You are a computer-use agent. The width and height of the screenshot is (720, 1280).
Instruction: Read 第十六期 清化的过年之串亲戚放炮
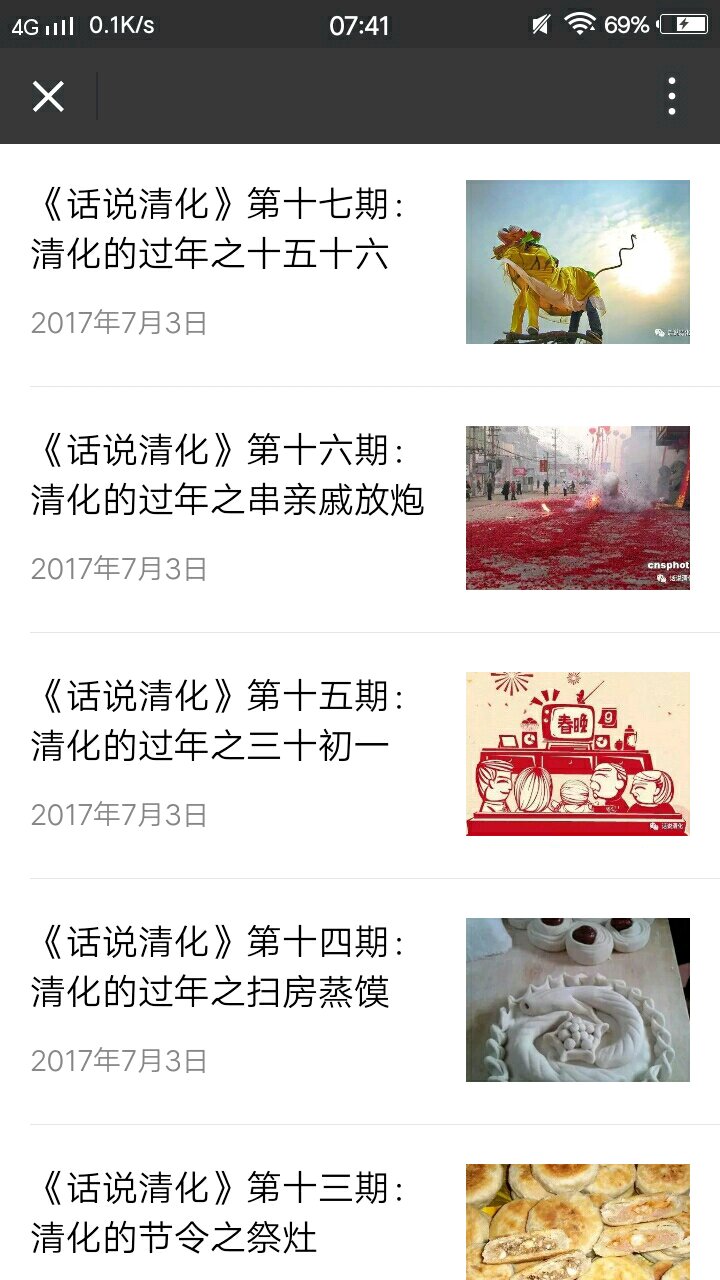[228, 475]
